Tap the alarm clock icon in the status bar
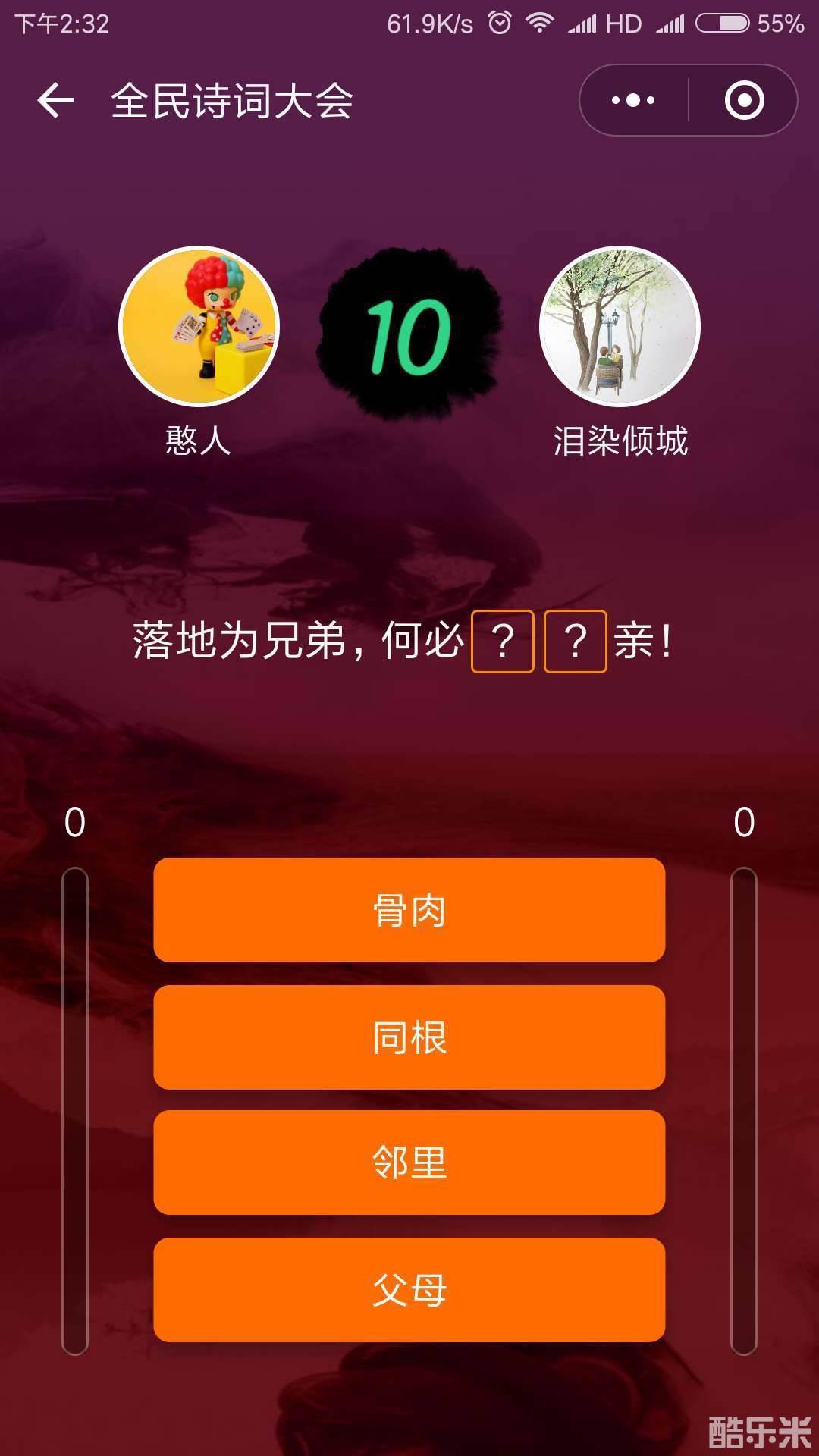The width and height of the screenshot is (819, 1456). point(500,23)
